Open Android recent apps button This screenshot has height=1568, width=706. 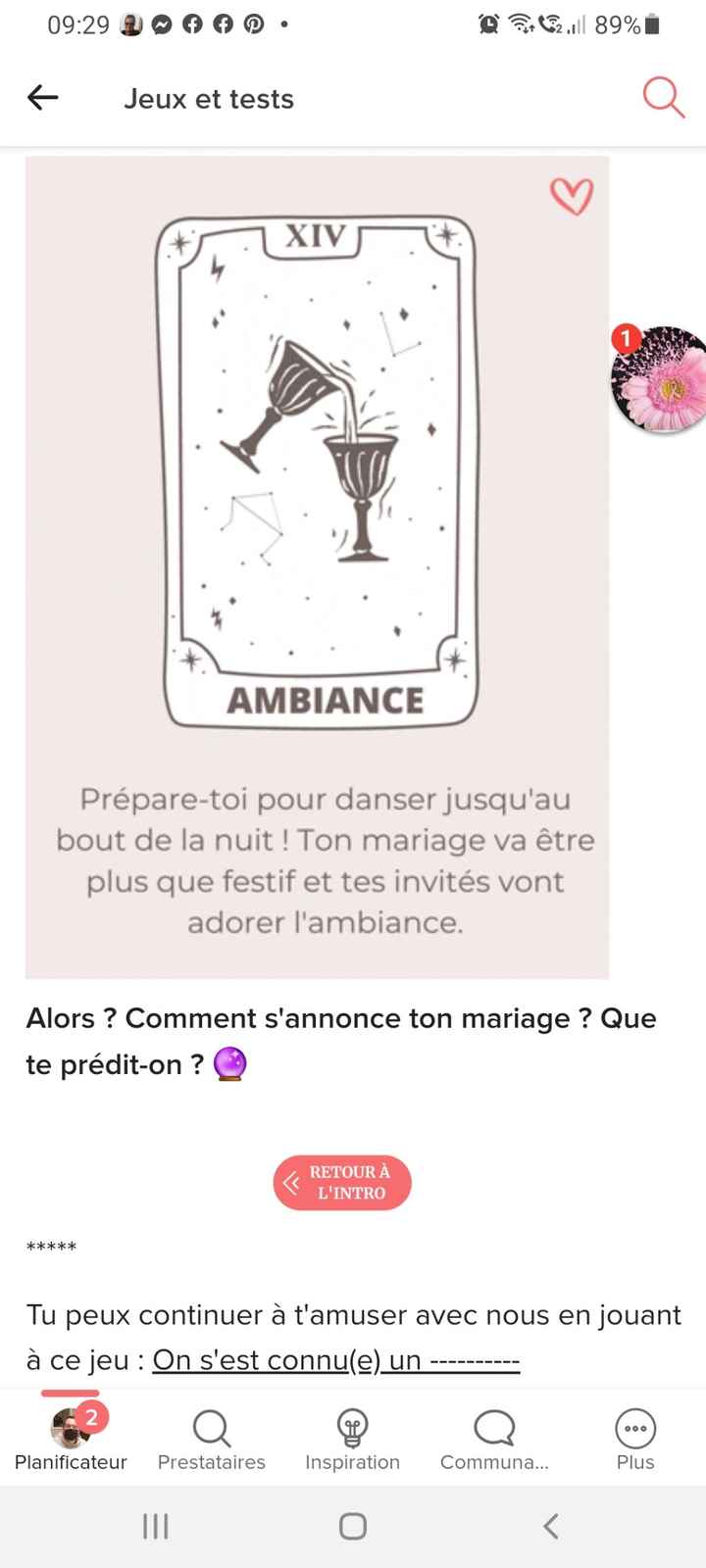pos(155,1525)
